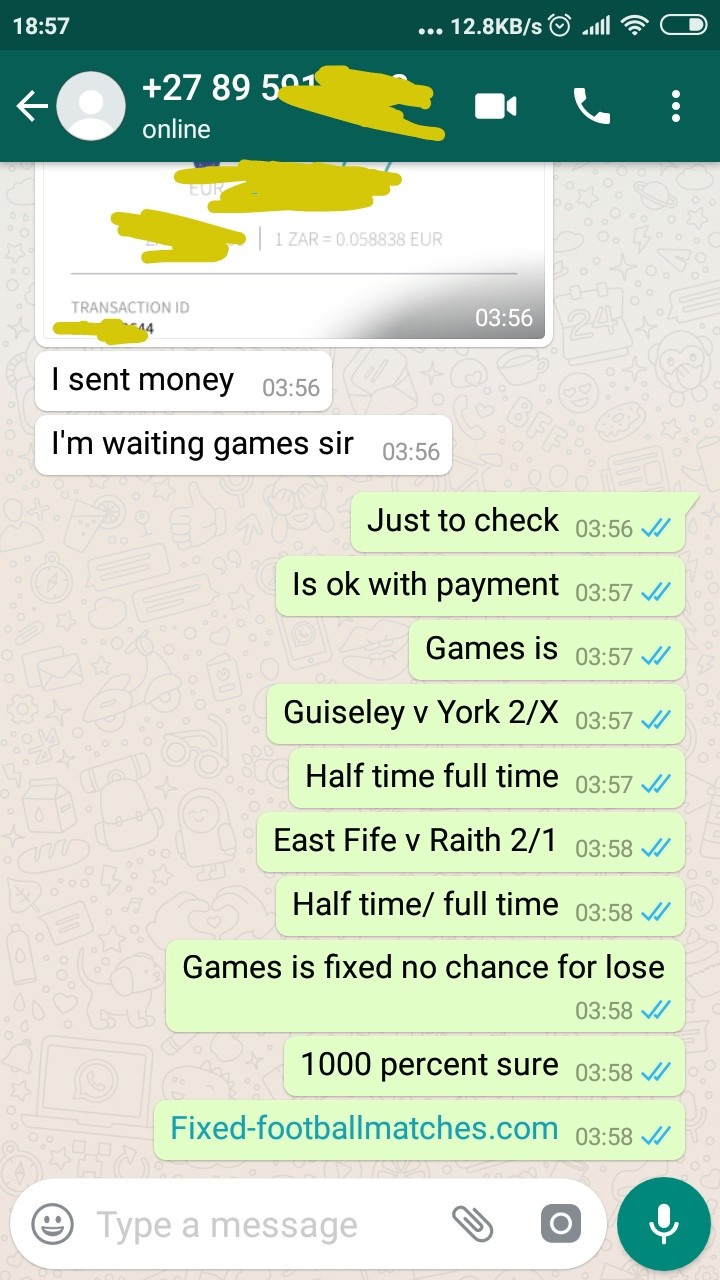The width and height of the screenshot is (720, 1280).
Task: Go back to the chat list
Action: [32, 107]
